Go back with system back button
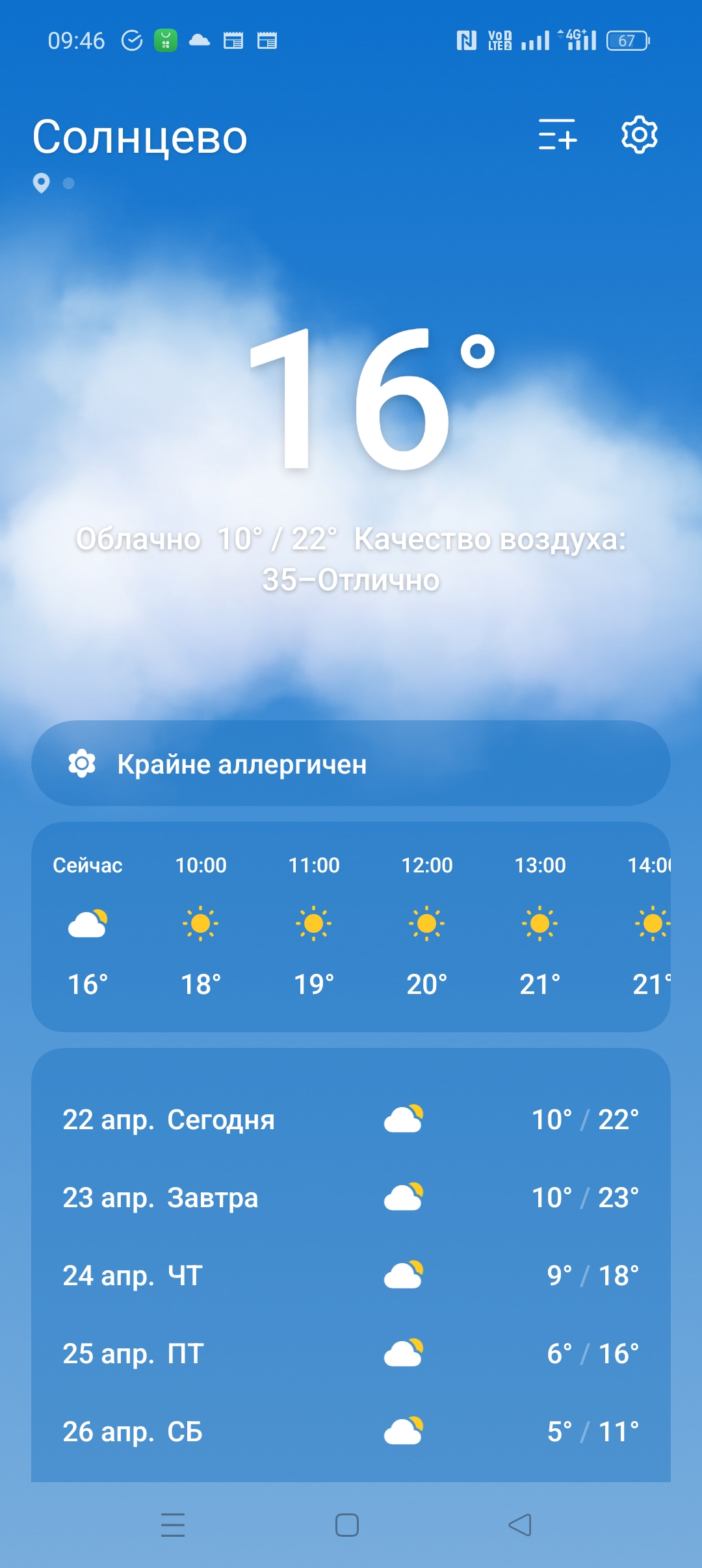This screenshot has height=1568, width=702. [x=520, y=1524]
